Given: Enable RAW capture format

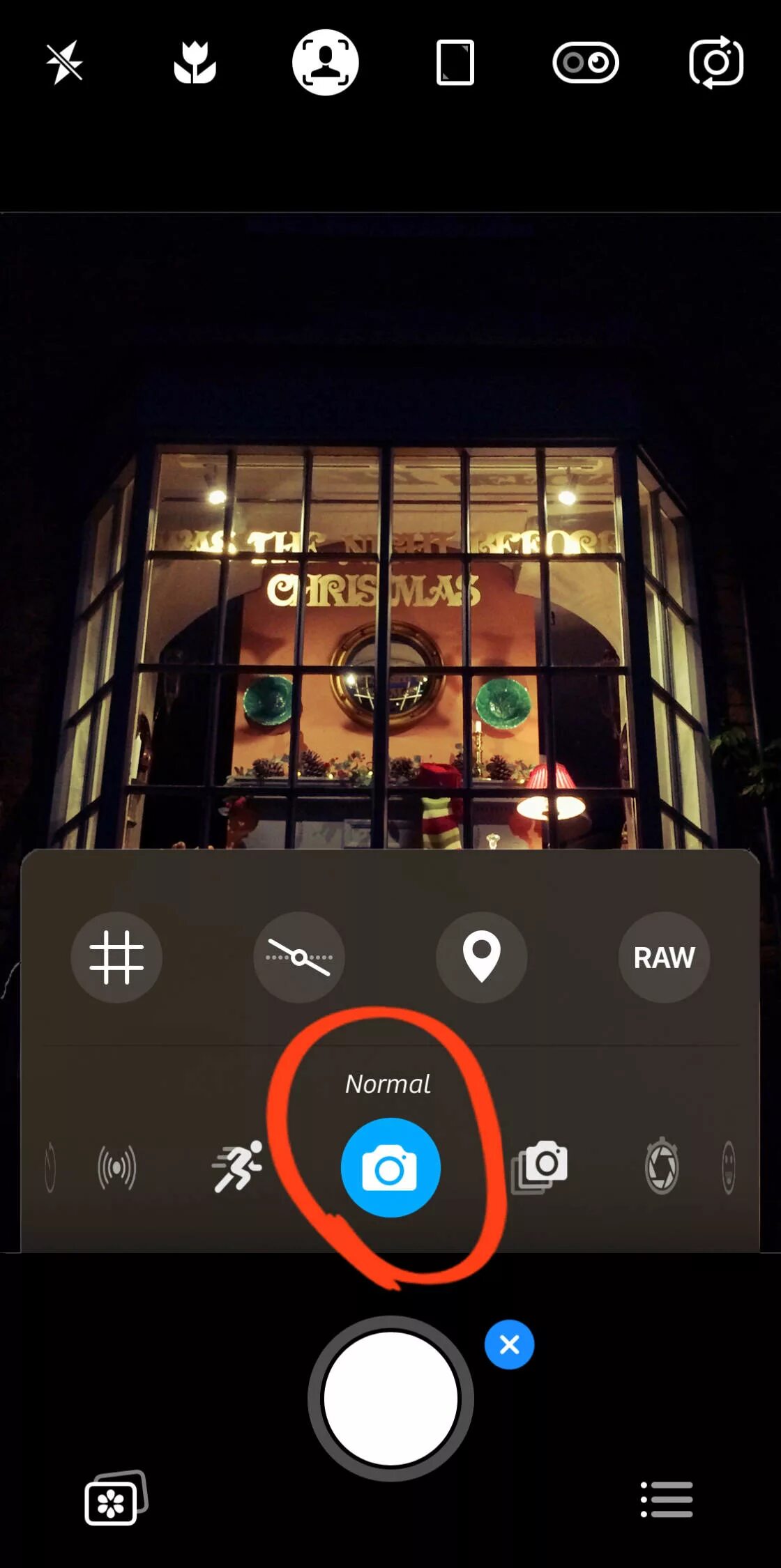Looking at the screenshot, I should (x=664, y=957).
